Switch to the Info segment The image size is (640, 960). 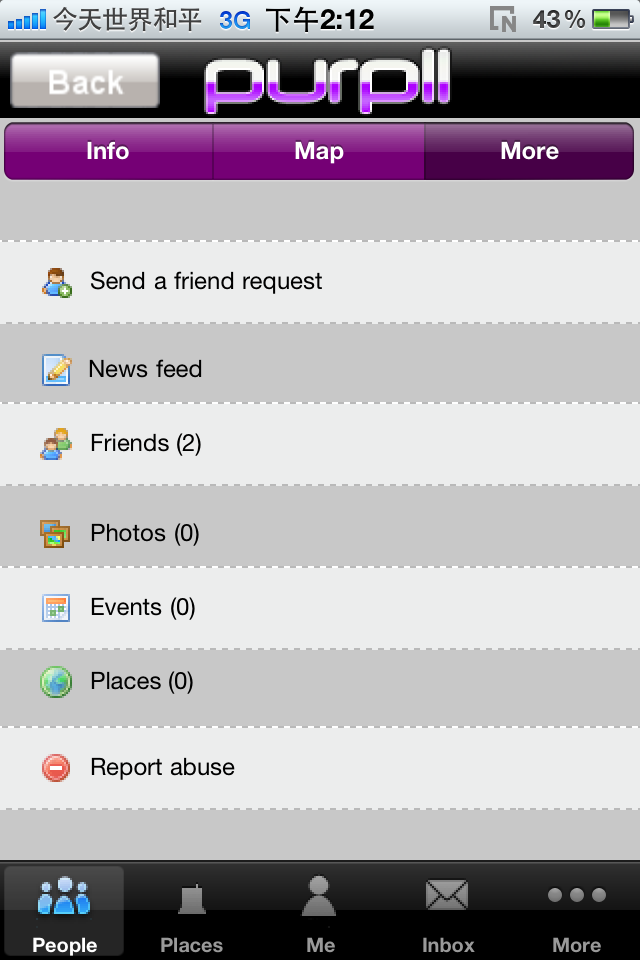108,151
